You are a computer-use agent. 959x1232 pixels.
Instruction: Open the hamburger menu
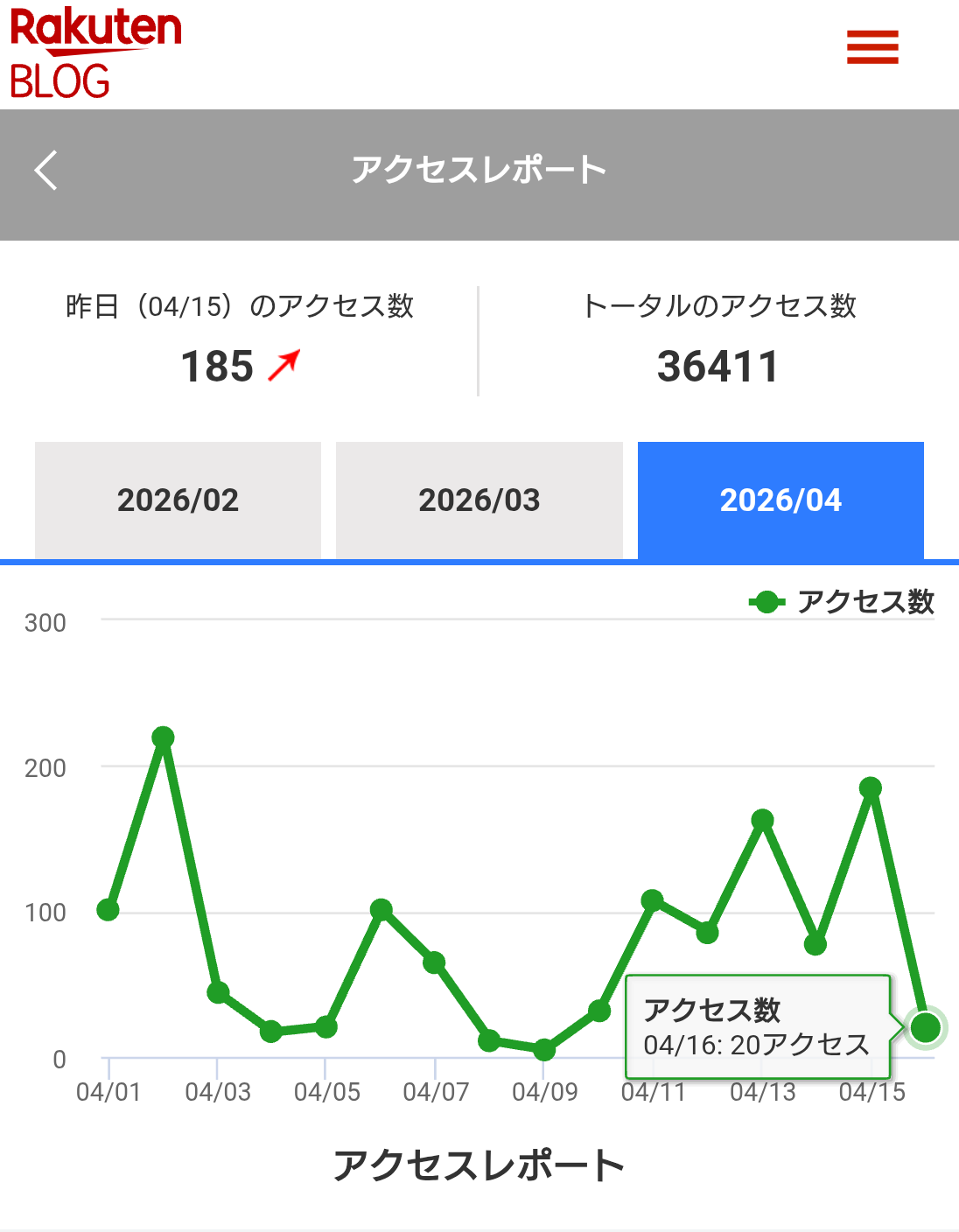click(x=872, y=47)
